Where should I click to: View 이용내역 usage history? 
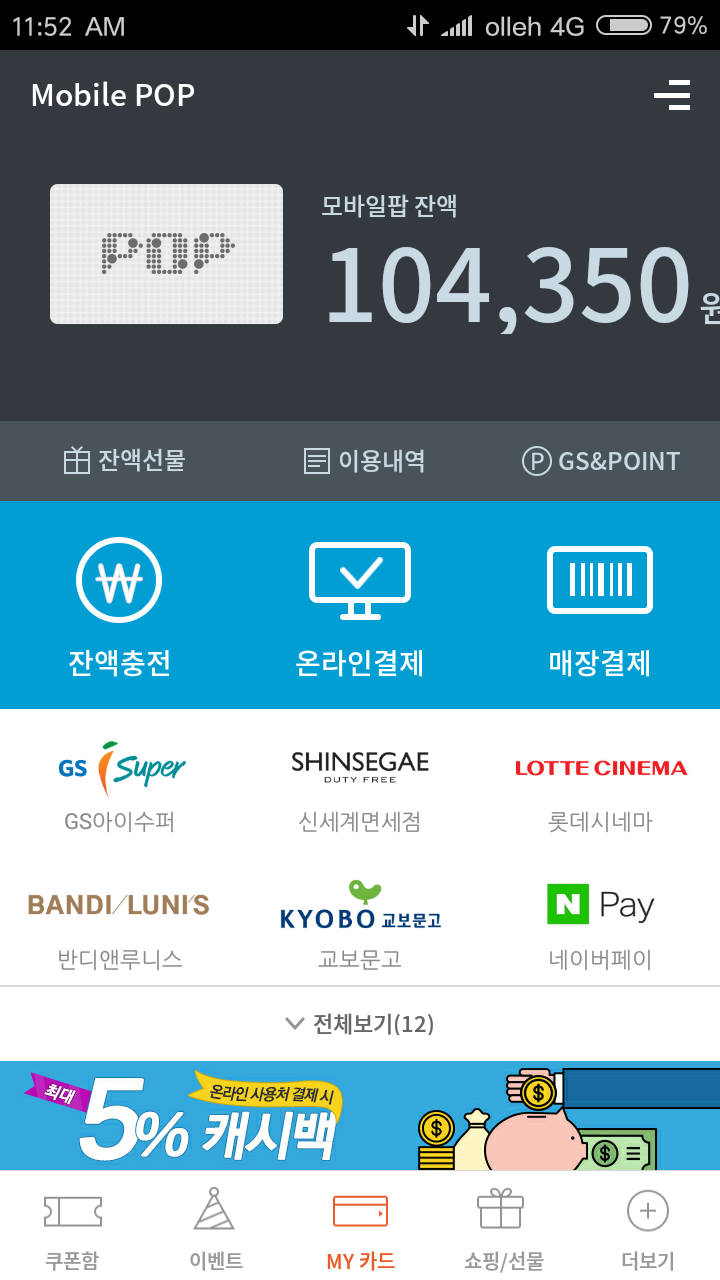click(x=365, y=461)
